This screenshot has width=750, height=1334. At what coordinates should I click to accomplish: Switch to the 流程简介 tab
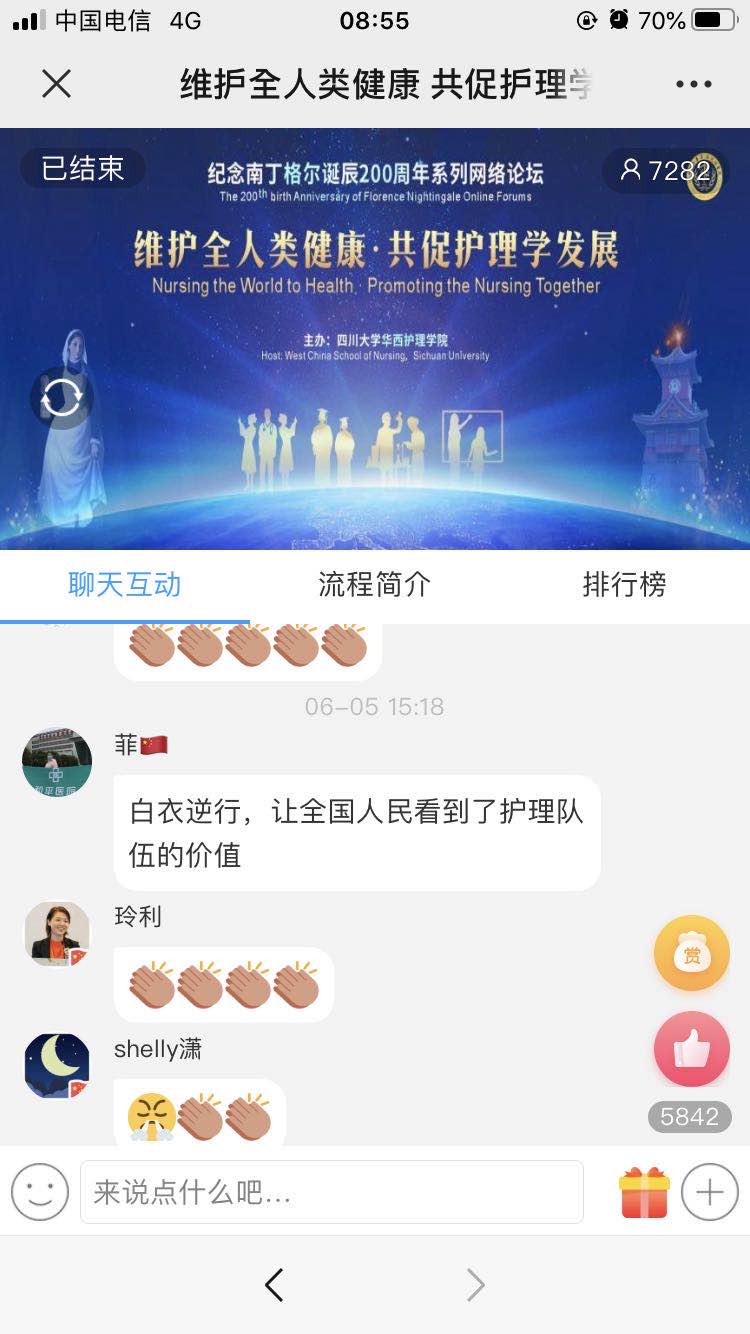click(374, 585)
